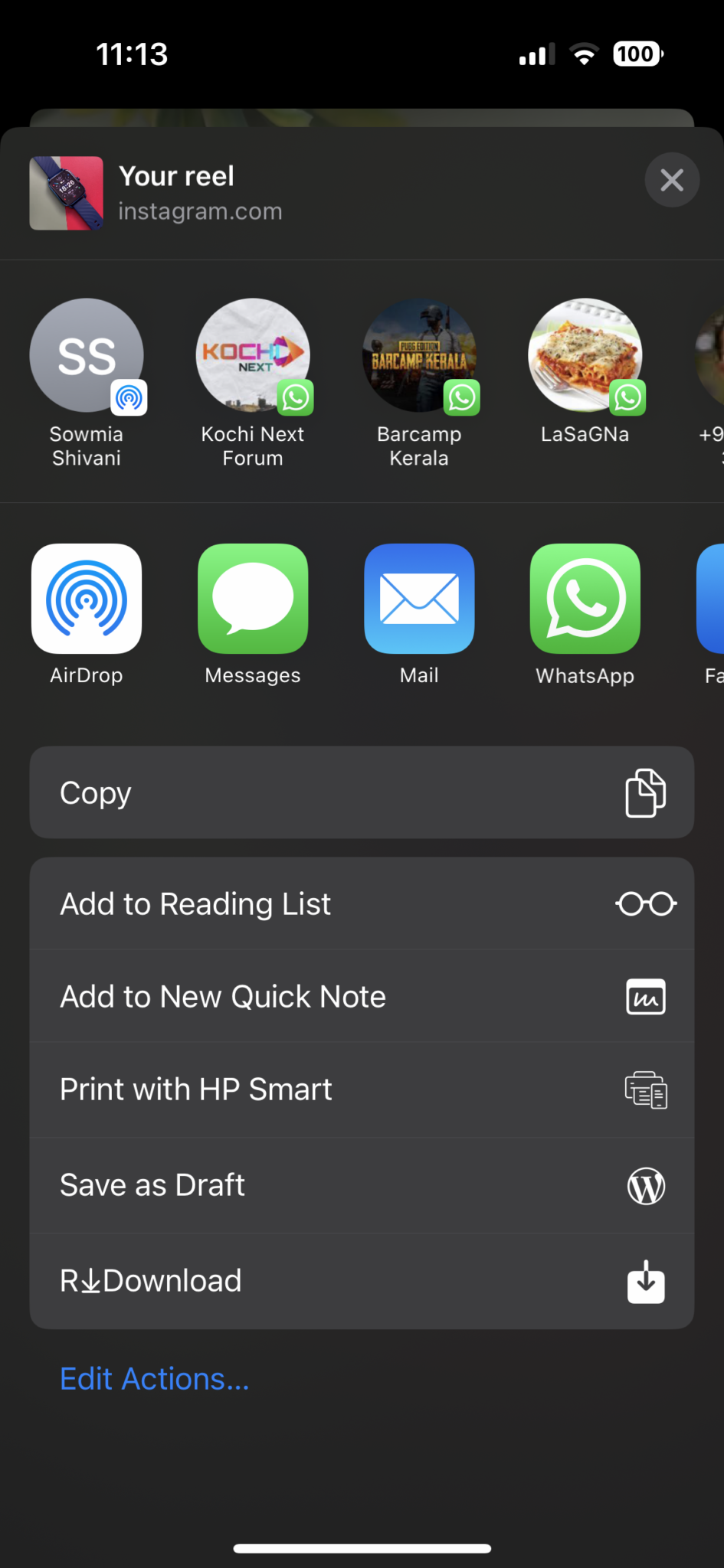Close the share sheet
Viewport: 724px width, 1568px height.
tap(672, 181)
